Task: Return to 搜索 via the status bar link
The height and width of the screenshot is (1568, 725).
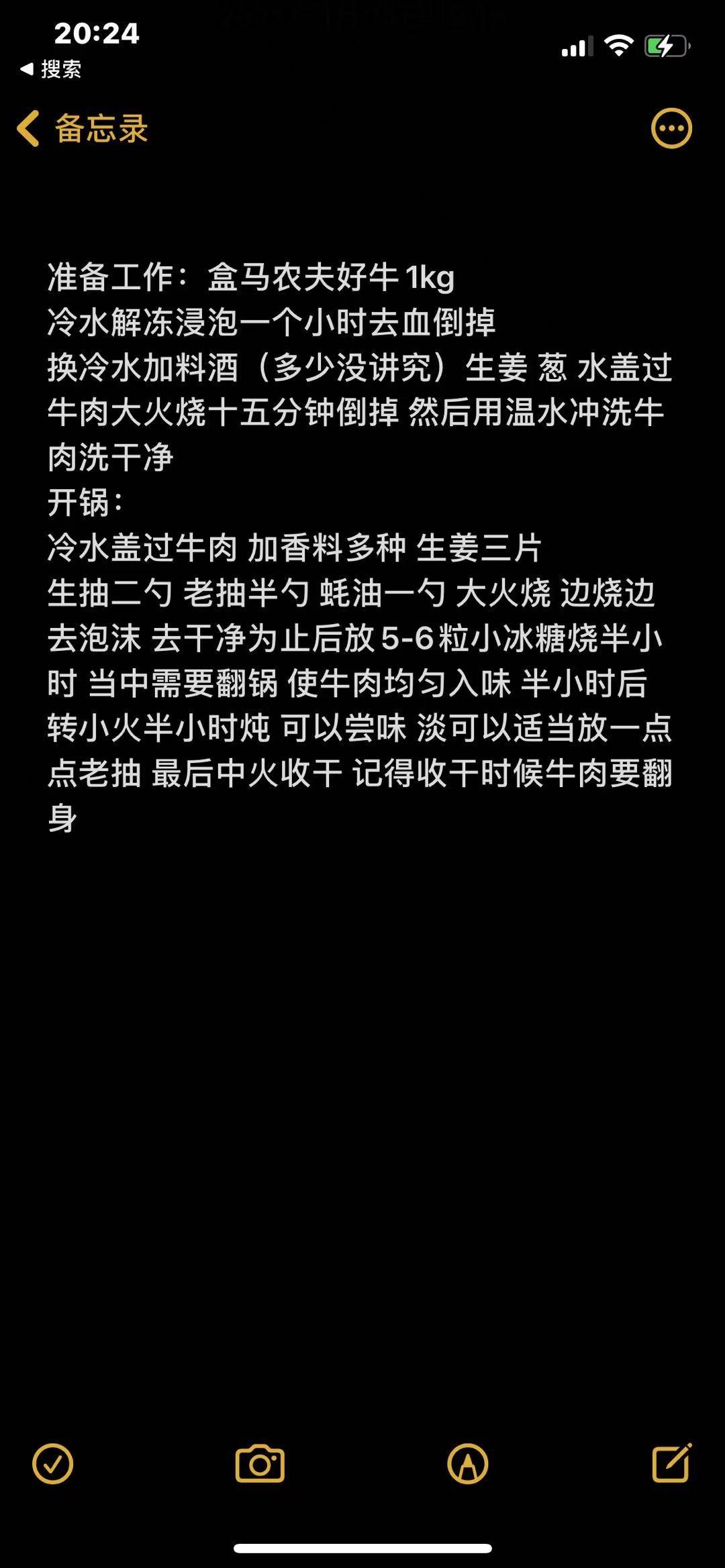Action: tap(51, 68)
